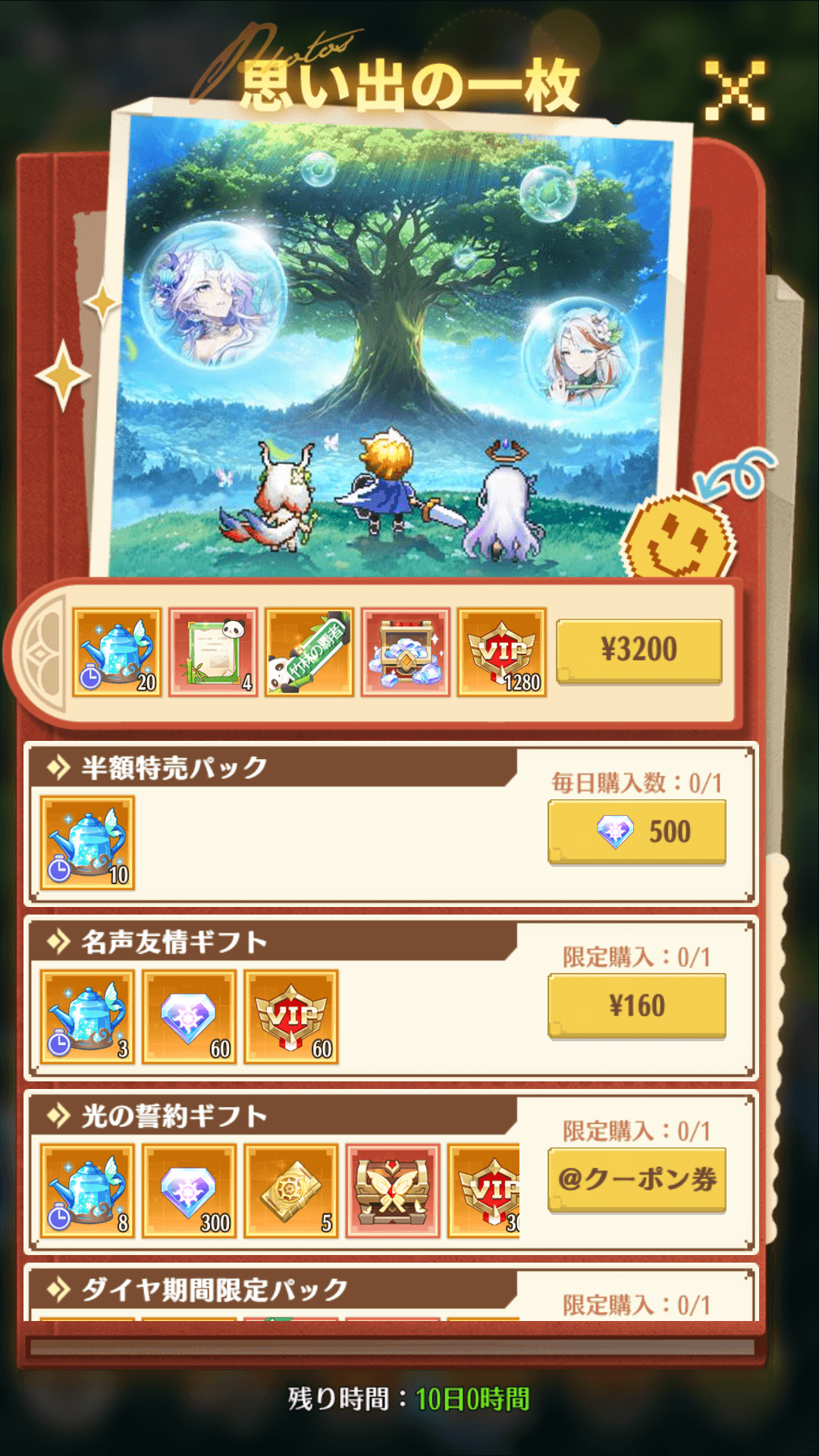Buy the main pack for ¥3200

click(639, 651)
